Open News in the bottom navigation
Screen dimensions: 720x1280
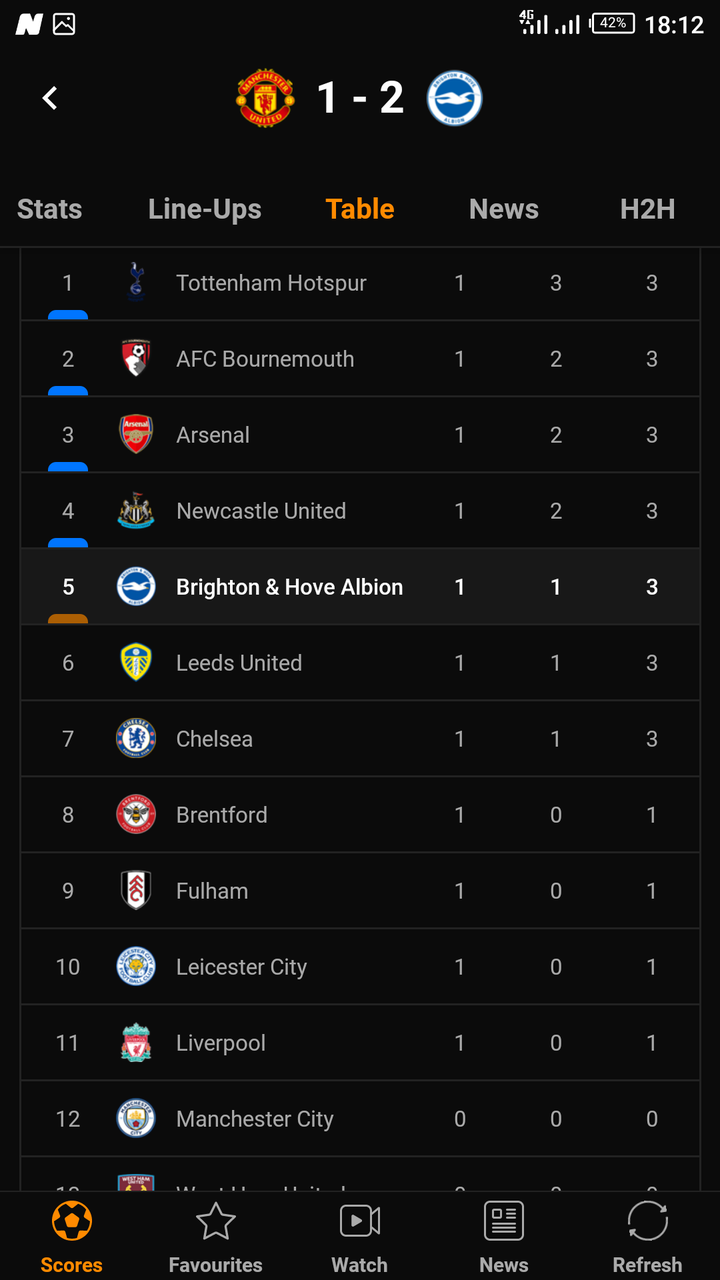point(504,1238)
